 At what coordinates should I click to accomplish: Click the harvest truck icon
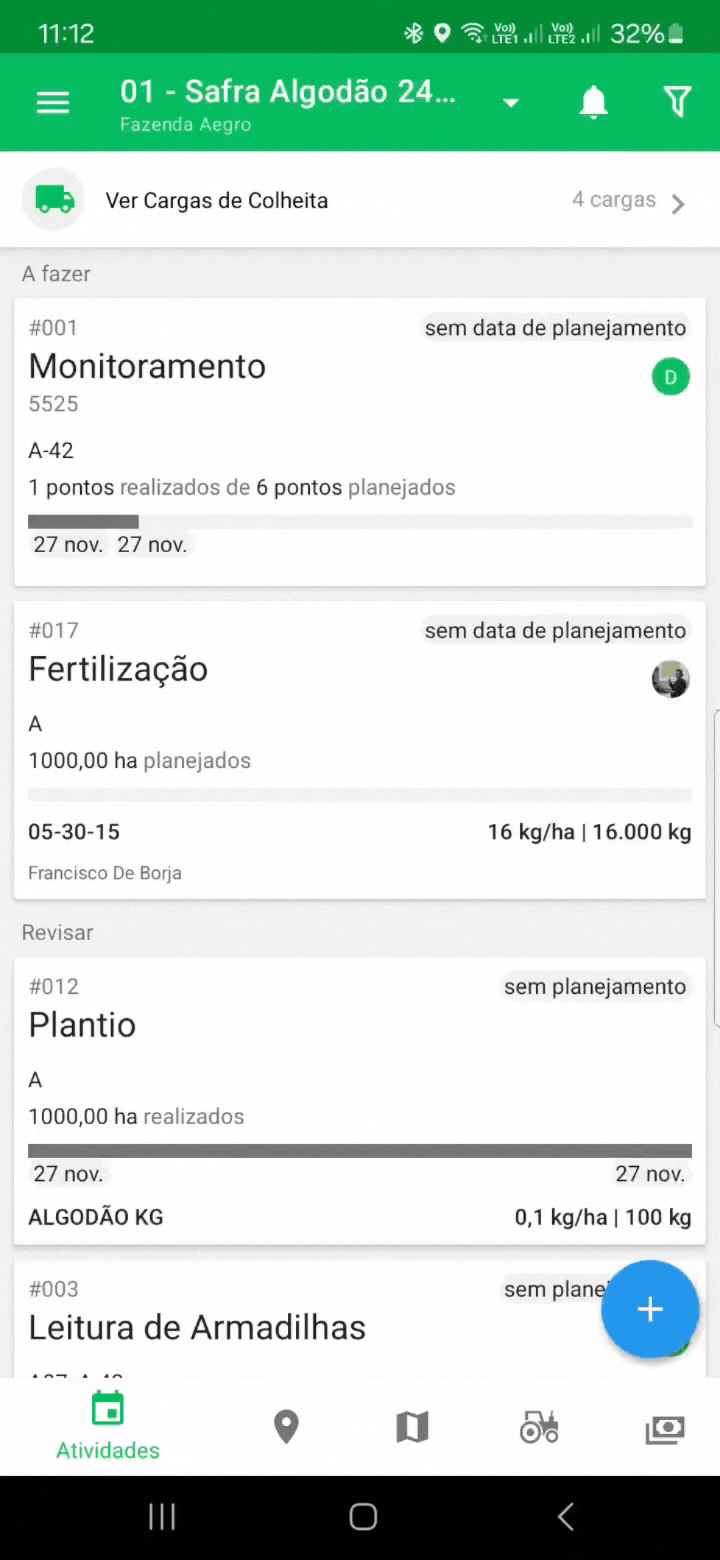pos(53,199)
